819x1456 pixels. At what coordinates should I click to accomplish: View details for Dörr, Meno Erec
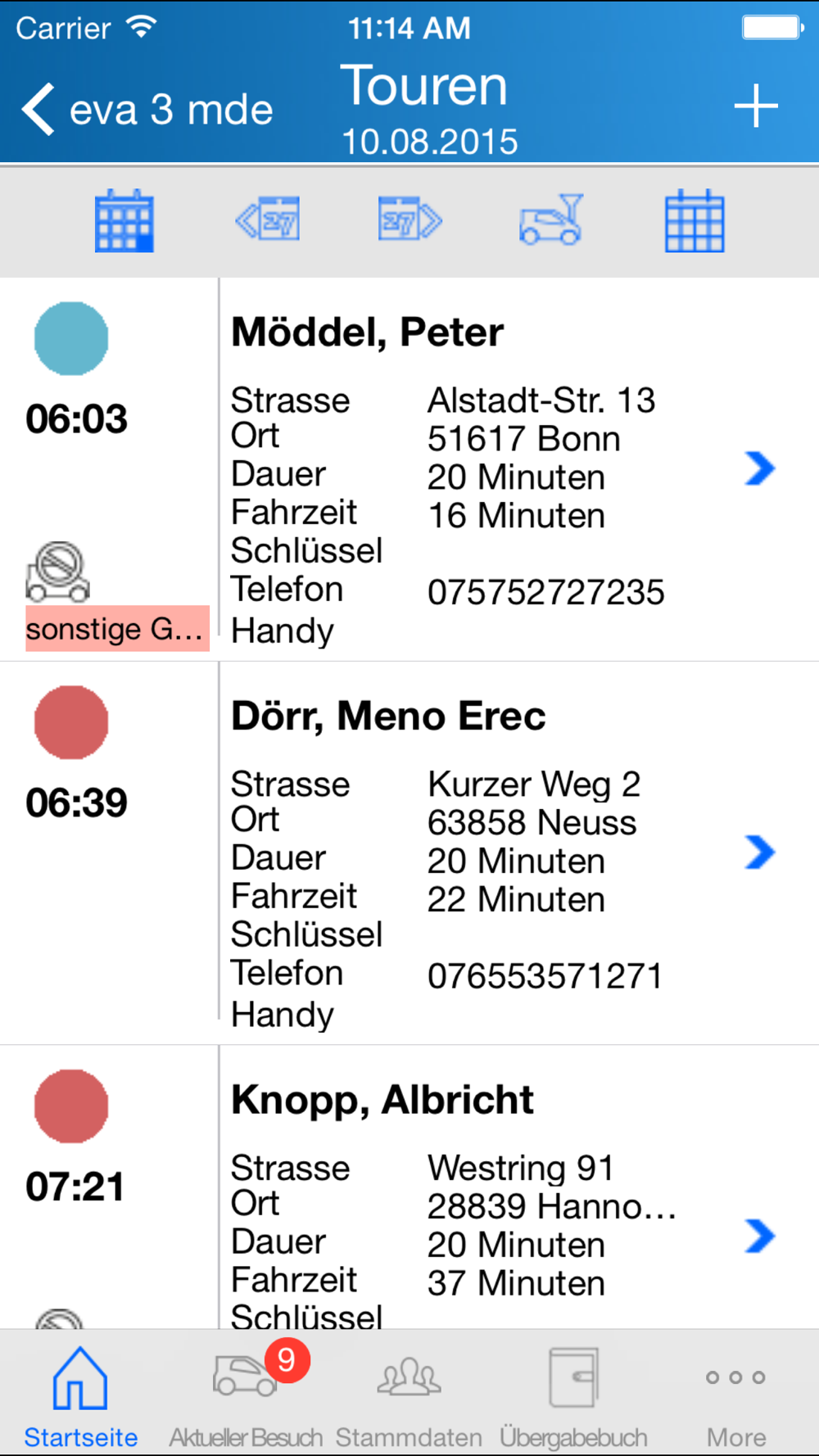pyautogui.click(x=759, y=852)
